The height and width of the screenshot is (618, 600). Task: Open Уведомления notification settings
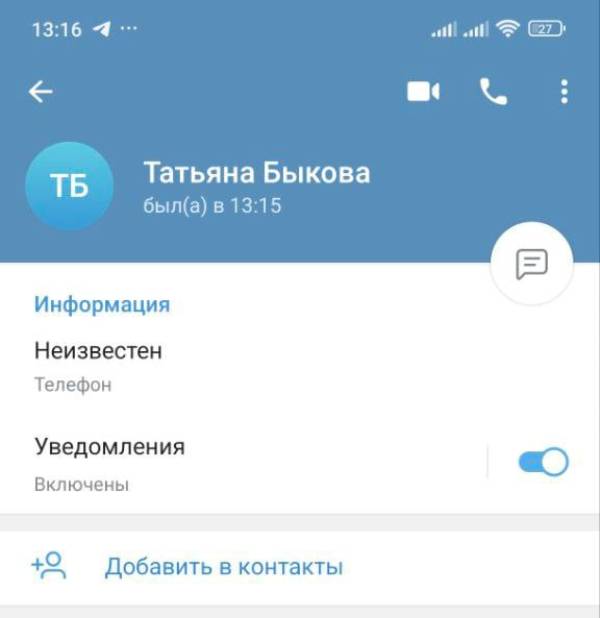200,462
